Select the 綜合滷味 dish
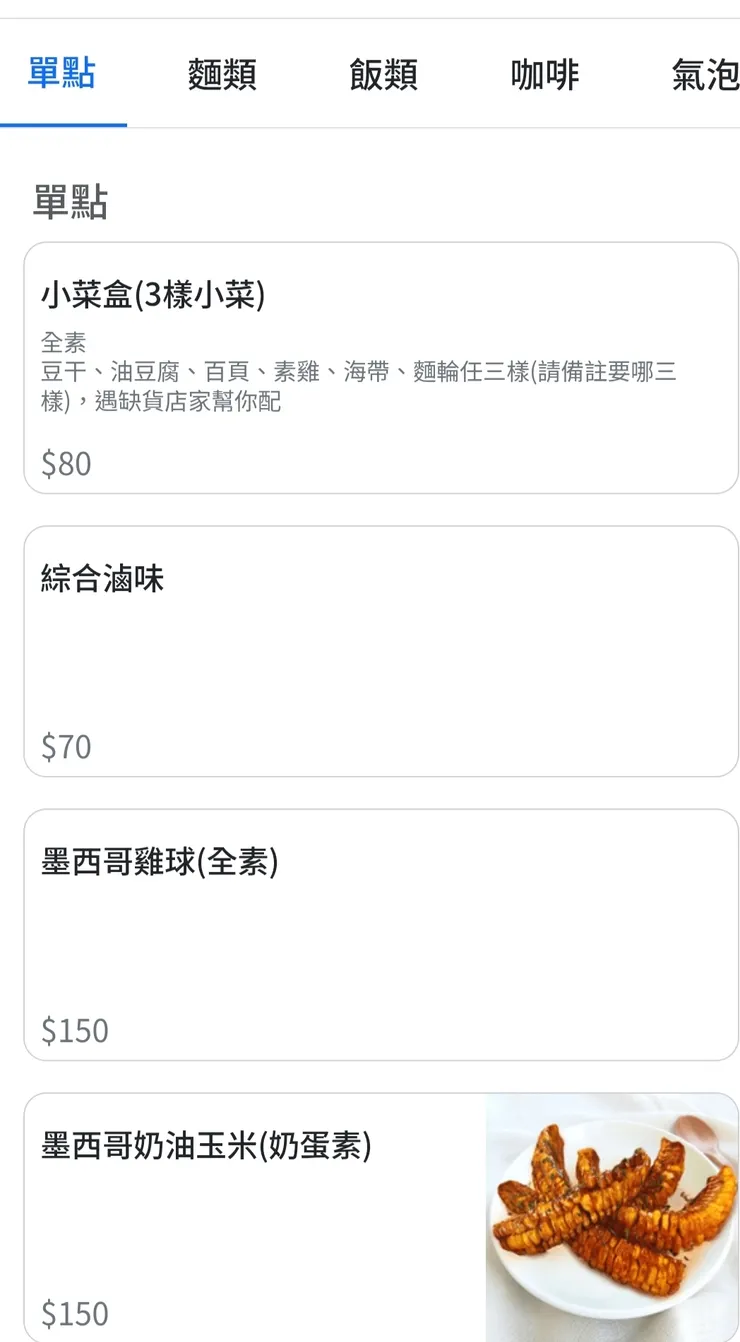 370,653
